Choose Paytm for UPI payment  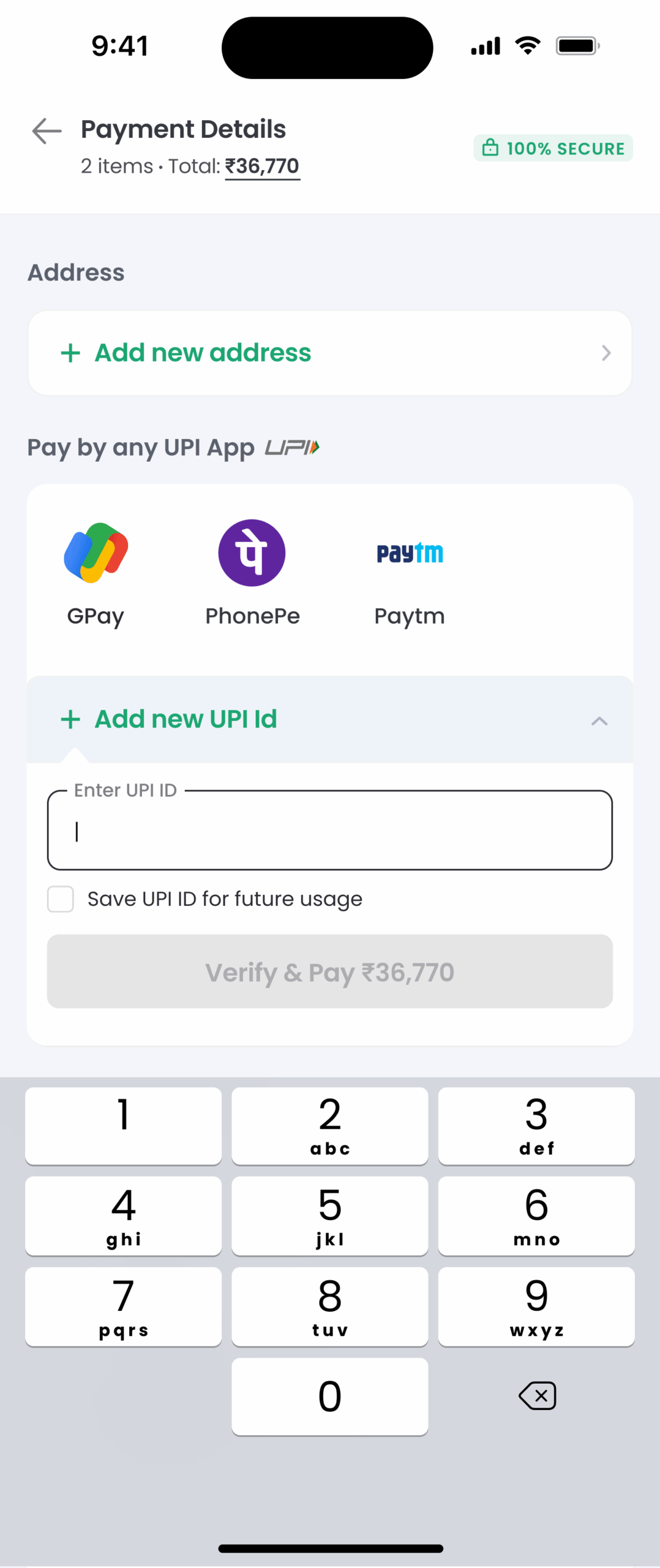409,572
